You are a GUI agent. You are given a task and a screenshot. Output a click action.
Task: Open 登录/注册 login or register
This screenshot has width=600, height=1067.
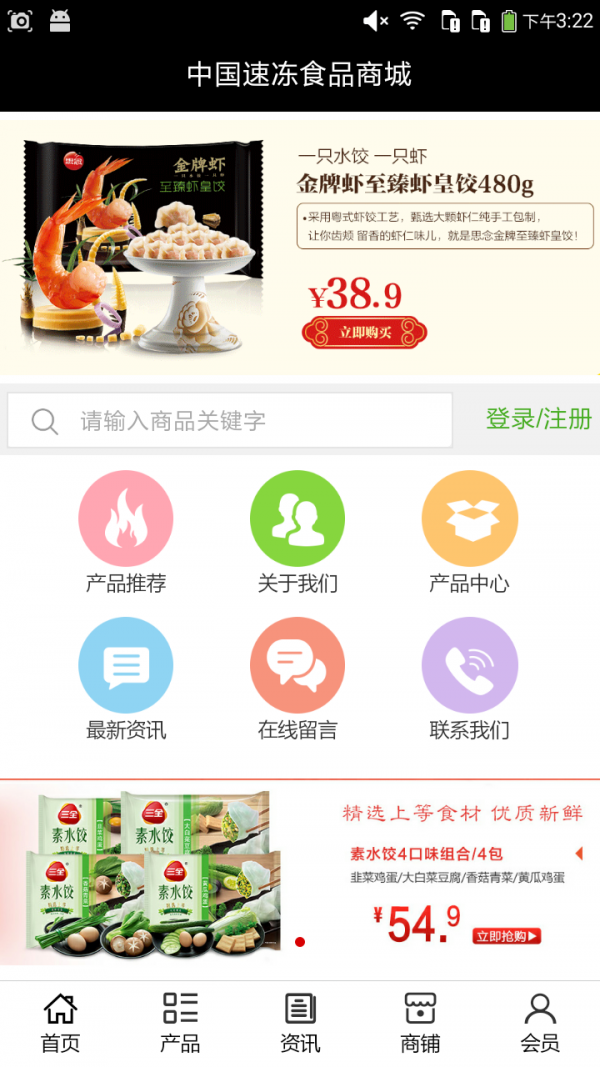tap(538, 419)
